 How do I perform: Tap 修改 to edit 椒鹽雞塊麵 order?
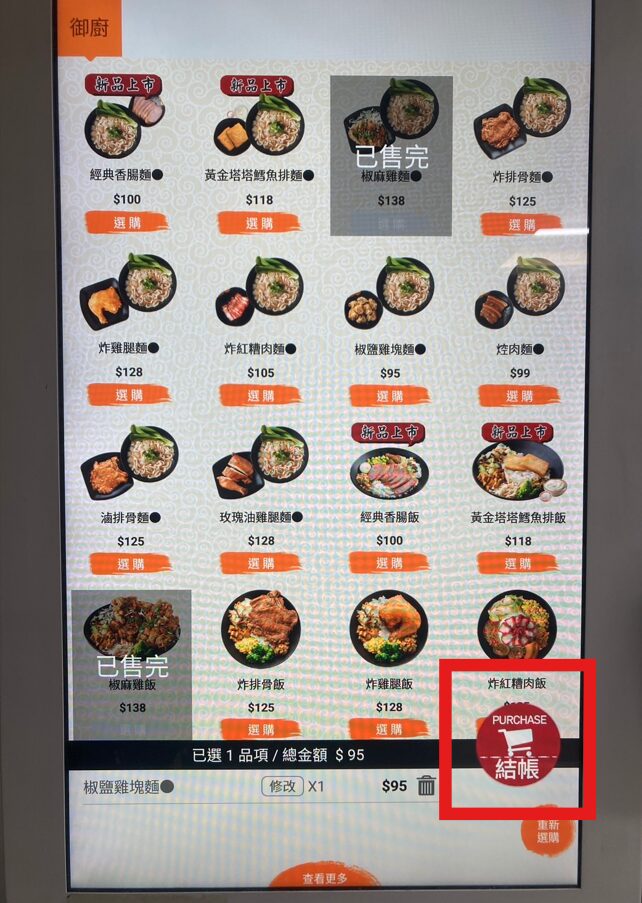282,786
